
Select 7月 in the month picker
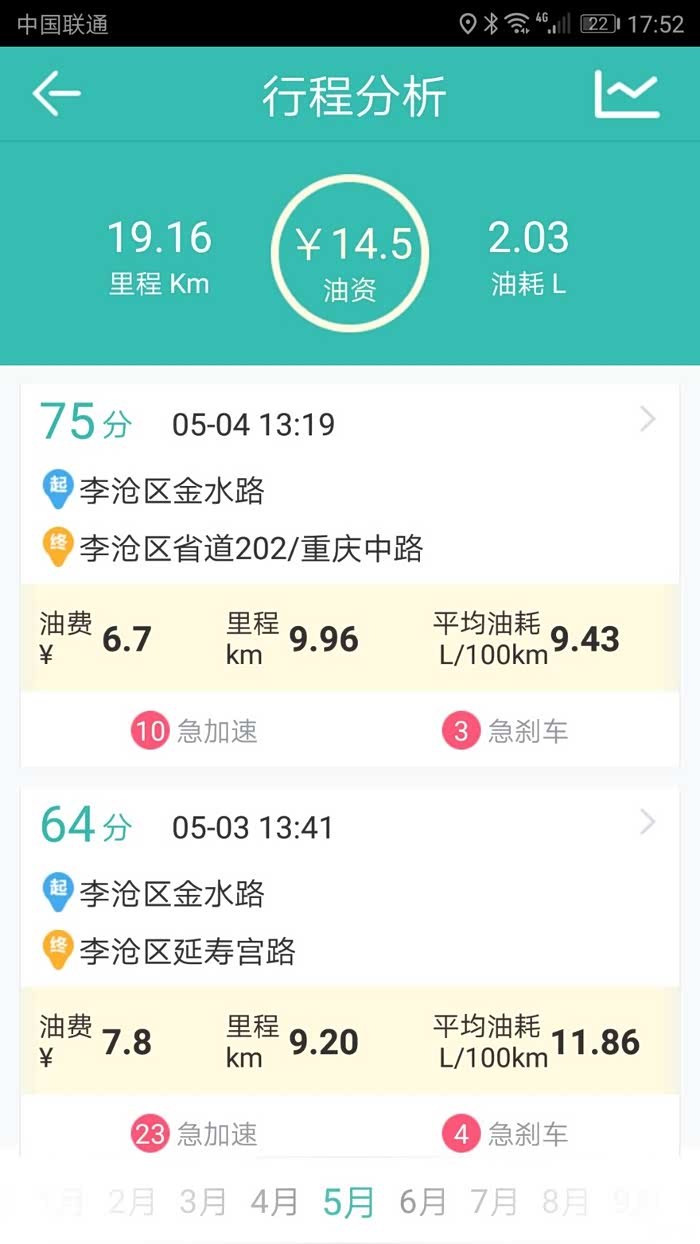[494, 1201]
